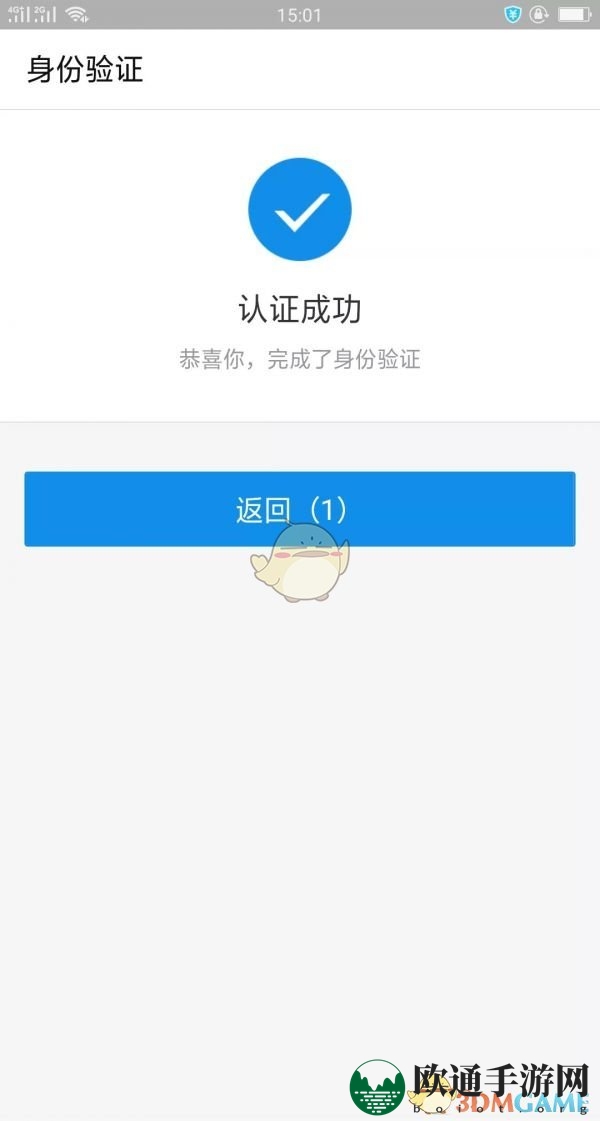
Task: Tap the blue 返回 (1) button
Action: coord(300,509)
